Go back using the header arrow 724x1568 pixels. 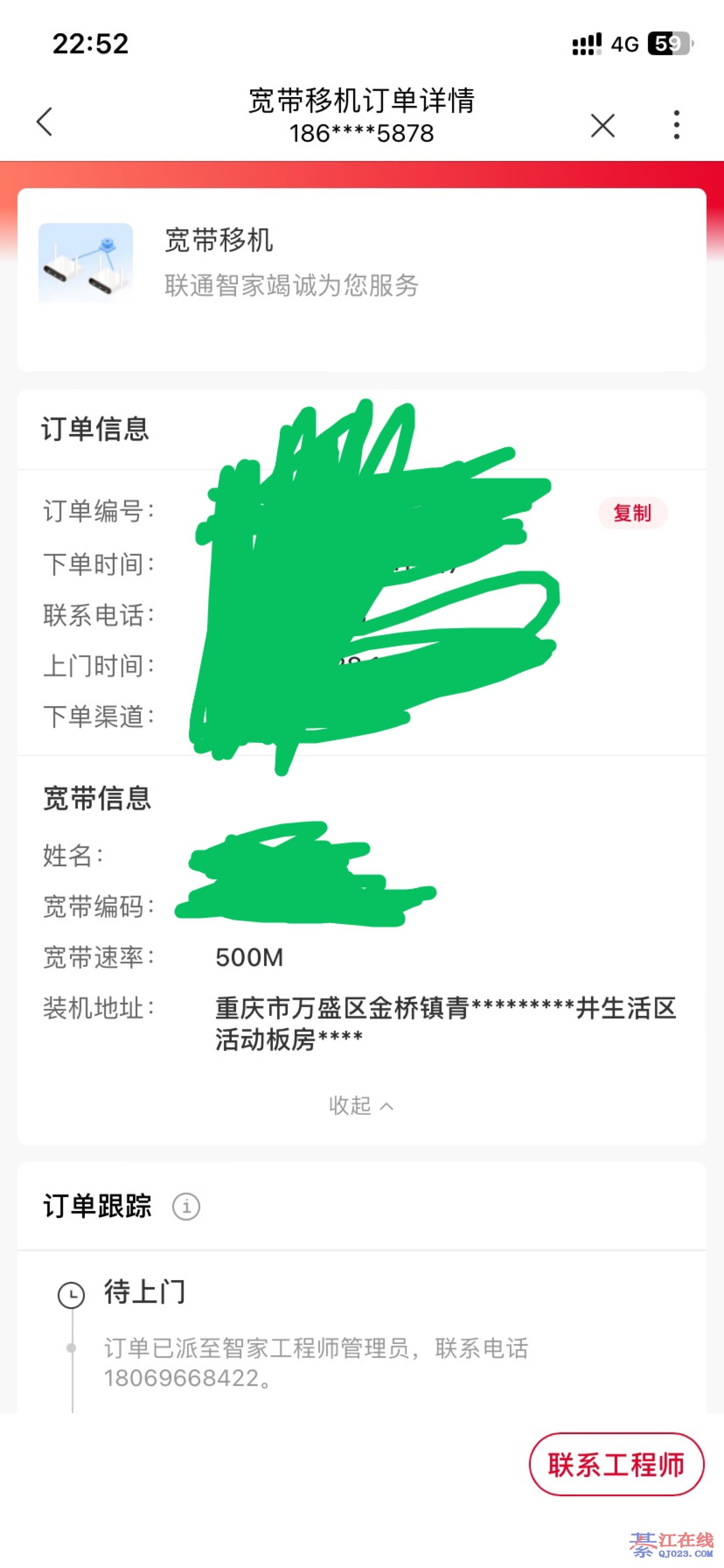[45, 122]
